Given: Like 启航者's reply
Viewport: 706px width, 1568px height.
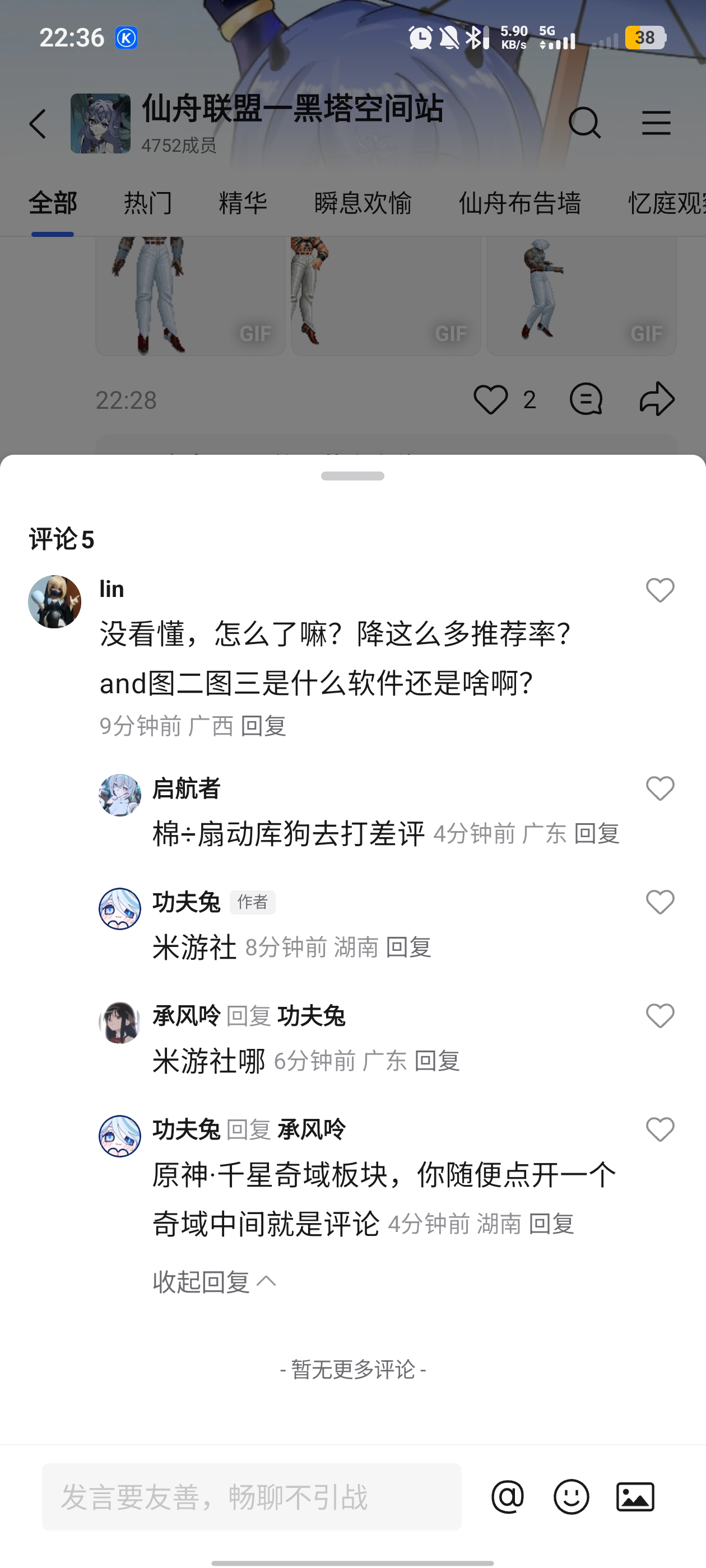Looking at the screenshot, I should [659, 789].
